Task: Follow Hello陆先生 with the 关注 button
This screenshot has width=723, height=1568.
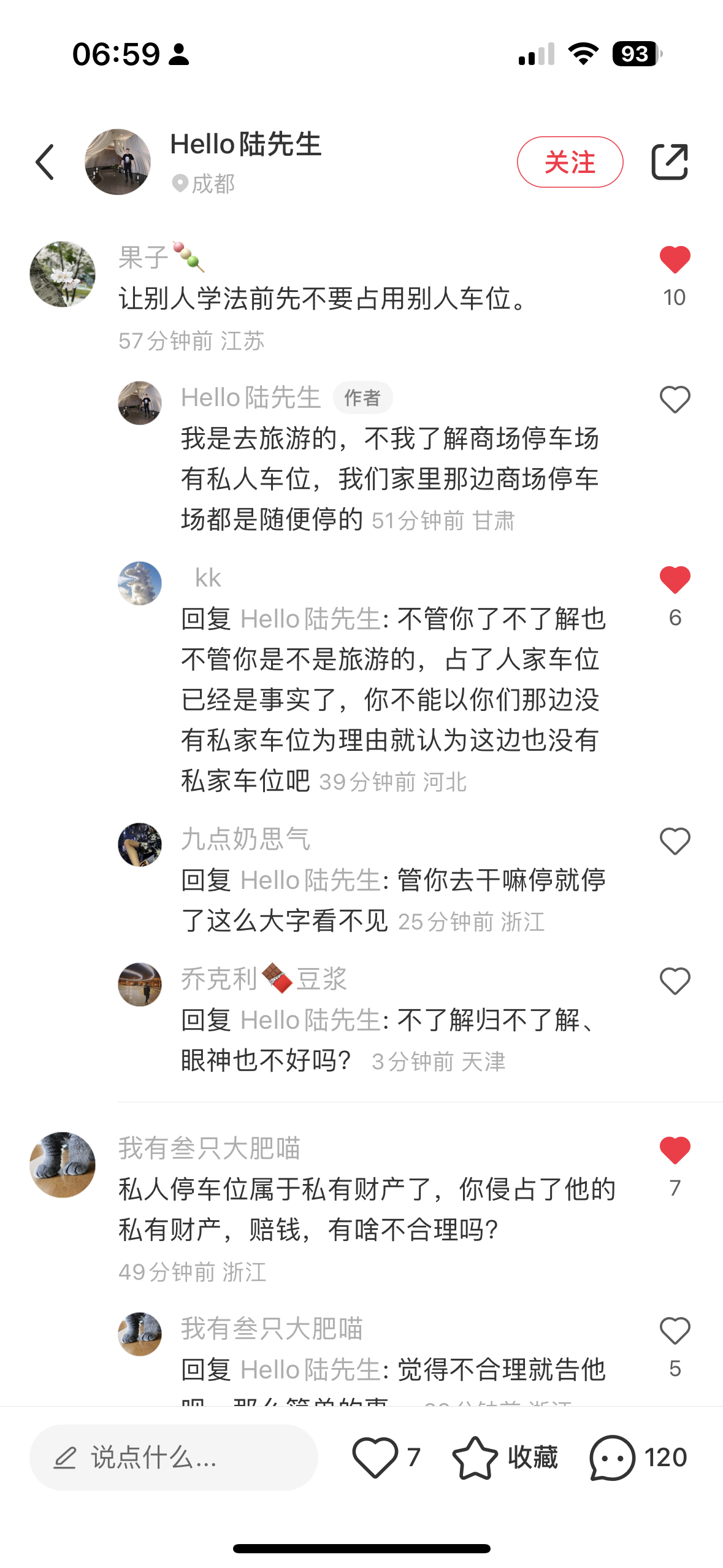Action: pos(570,163)
